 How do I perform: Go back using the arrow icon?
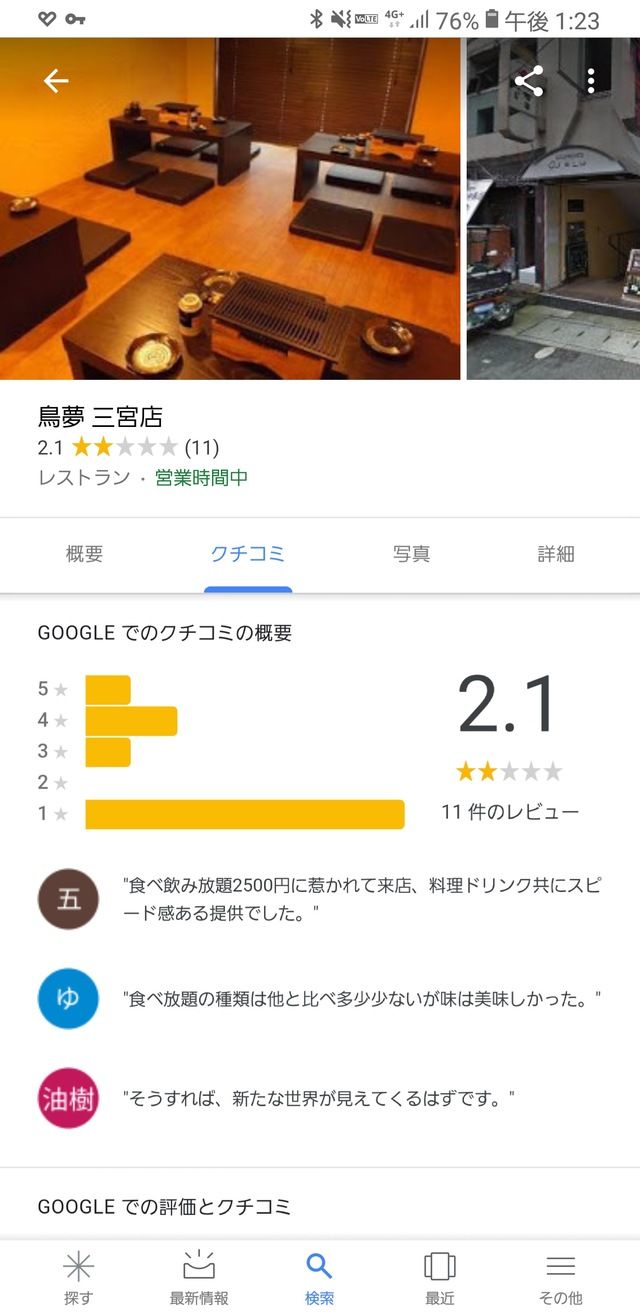(x=56, y=81)
